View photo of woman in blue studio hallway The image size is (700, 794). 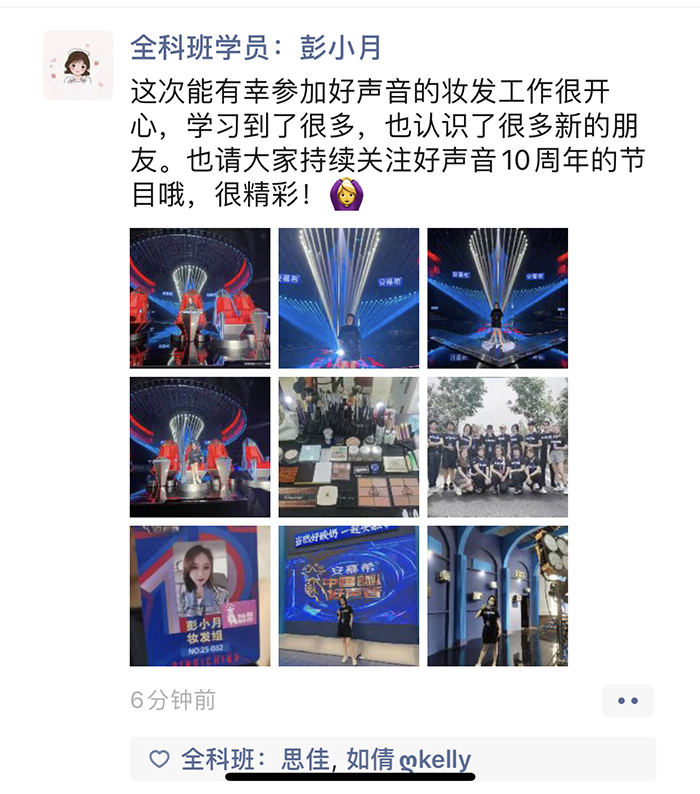497,595
